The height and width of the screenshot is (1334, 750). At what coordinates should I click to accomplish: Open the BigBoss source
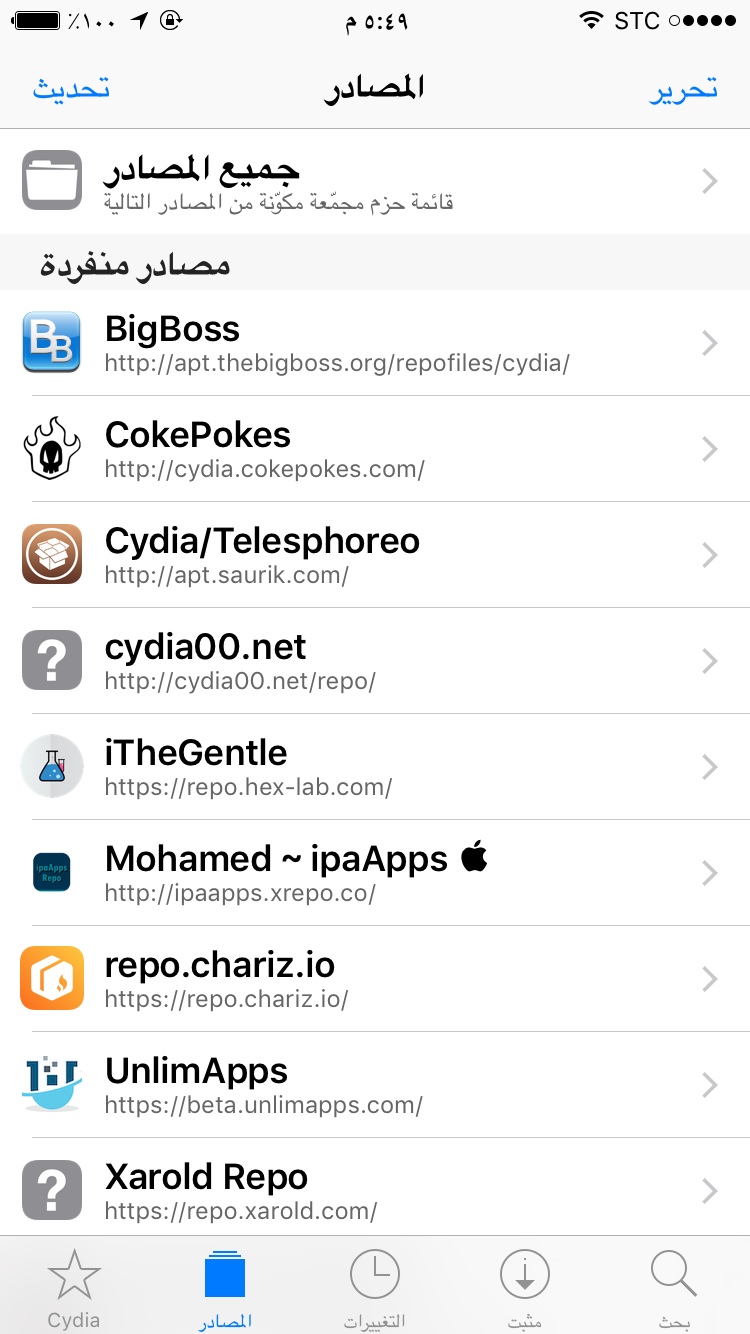375,343
